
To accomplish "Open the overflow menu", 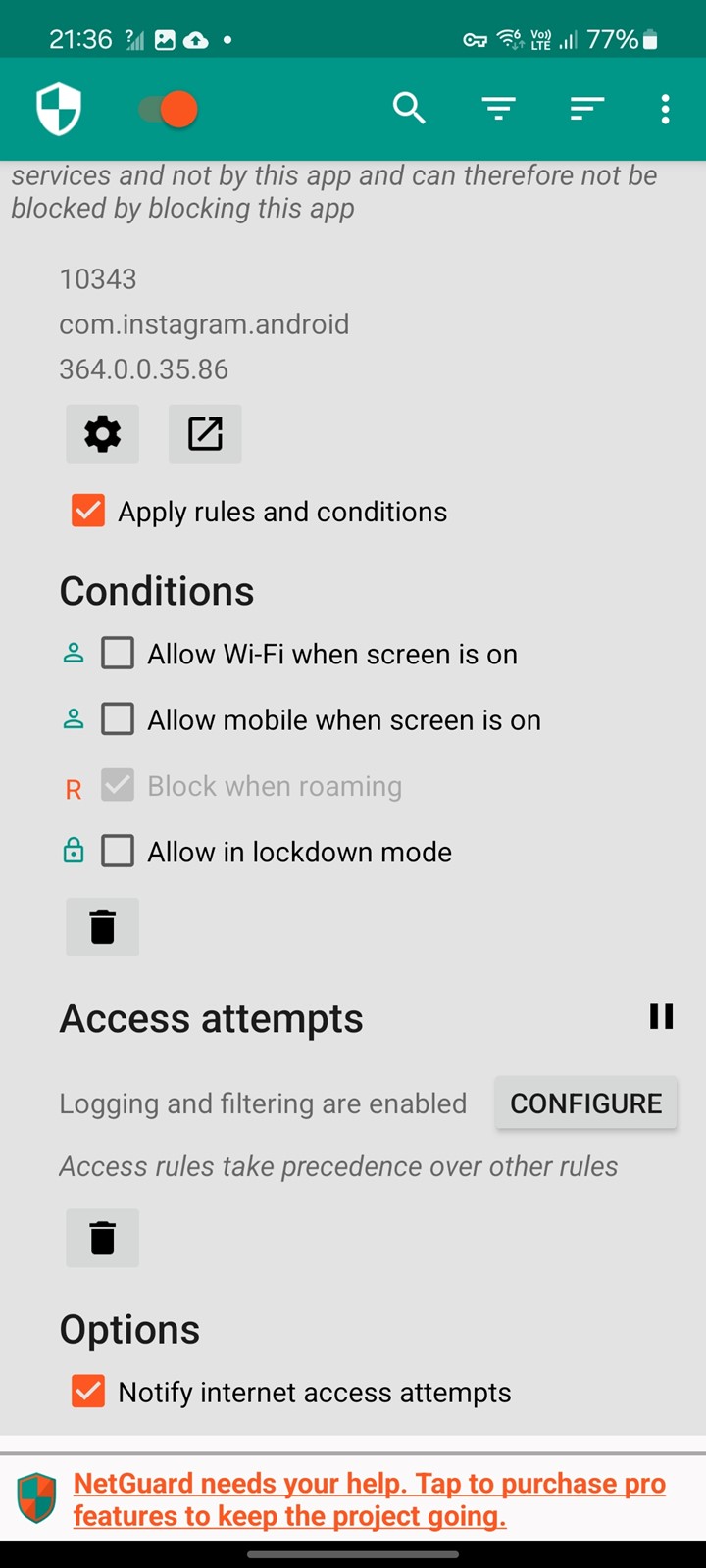I will click(665, 109).
